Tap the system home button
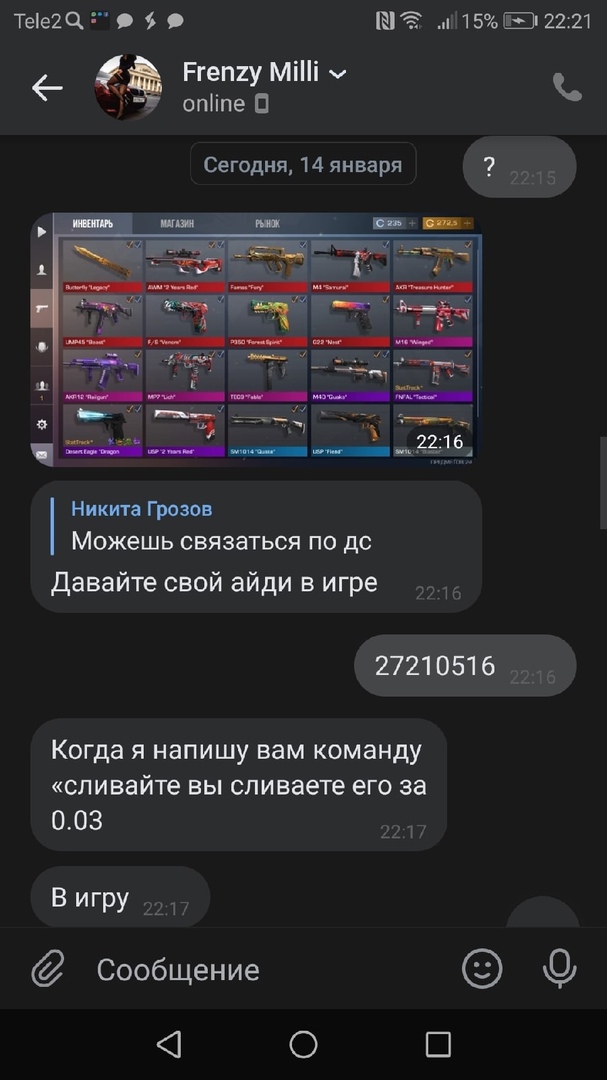Screen dimensions: 607x1080 [303, 1045]
